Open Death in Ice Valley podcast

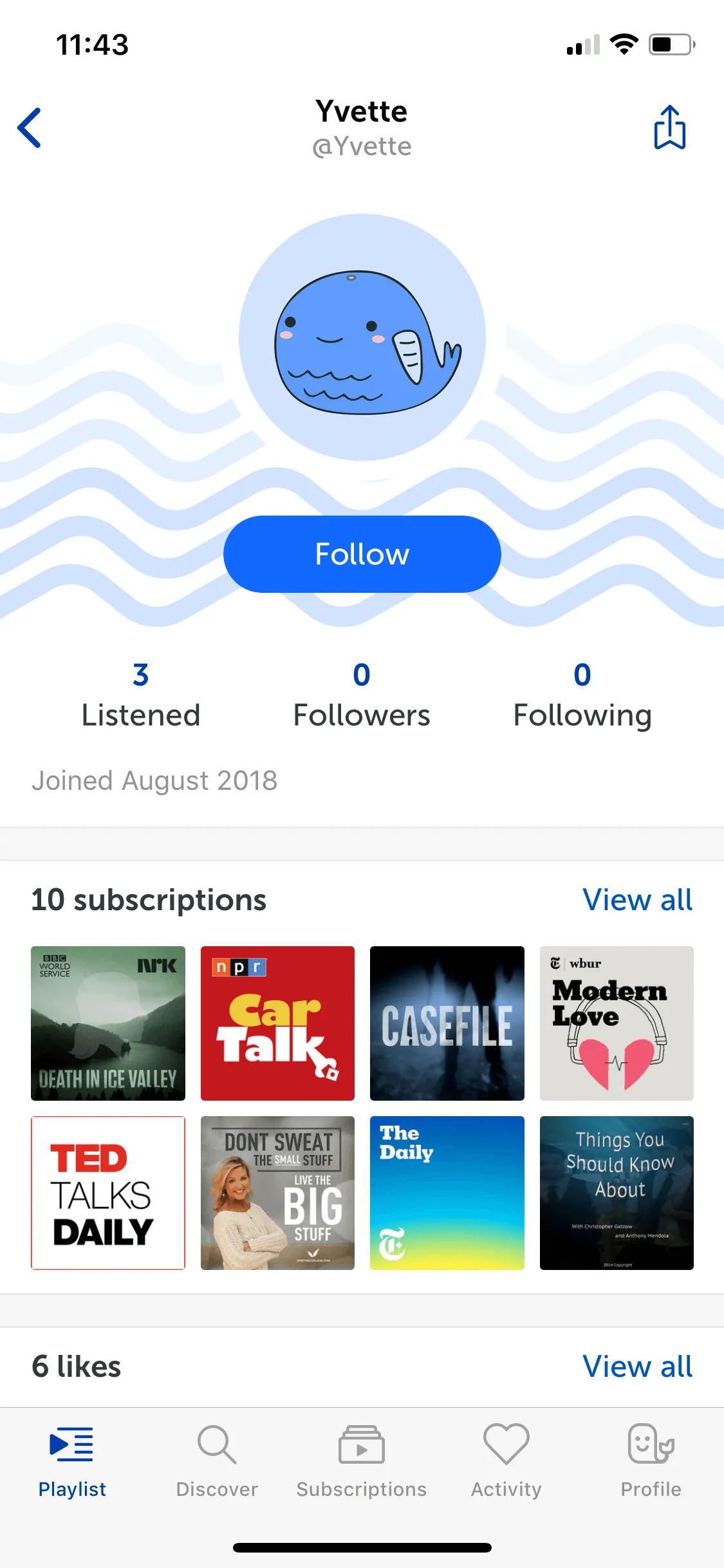coord(108,1023)
